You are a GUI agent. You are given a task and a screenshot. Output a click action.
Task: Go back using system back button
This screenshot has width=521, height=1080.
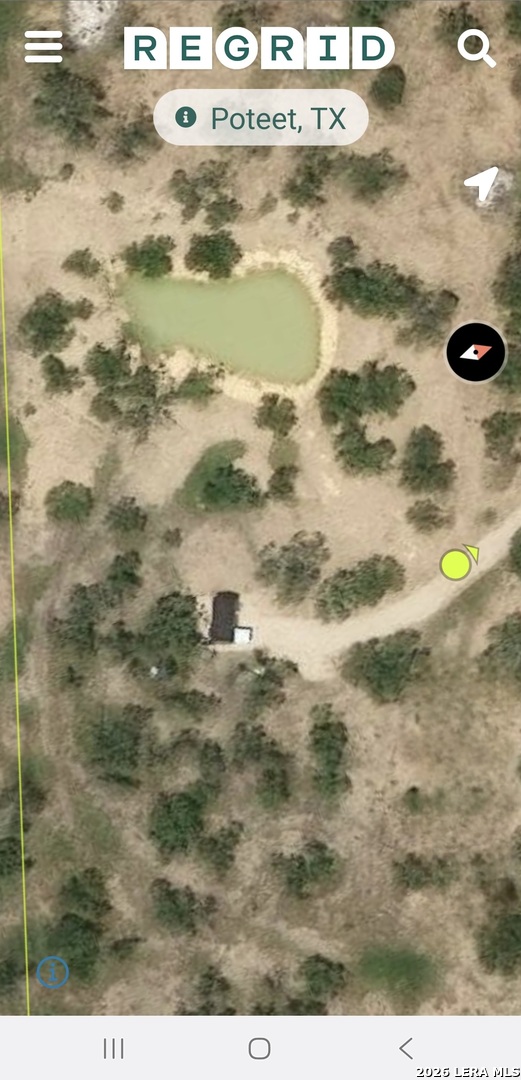406,1048
